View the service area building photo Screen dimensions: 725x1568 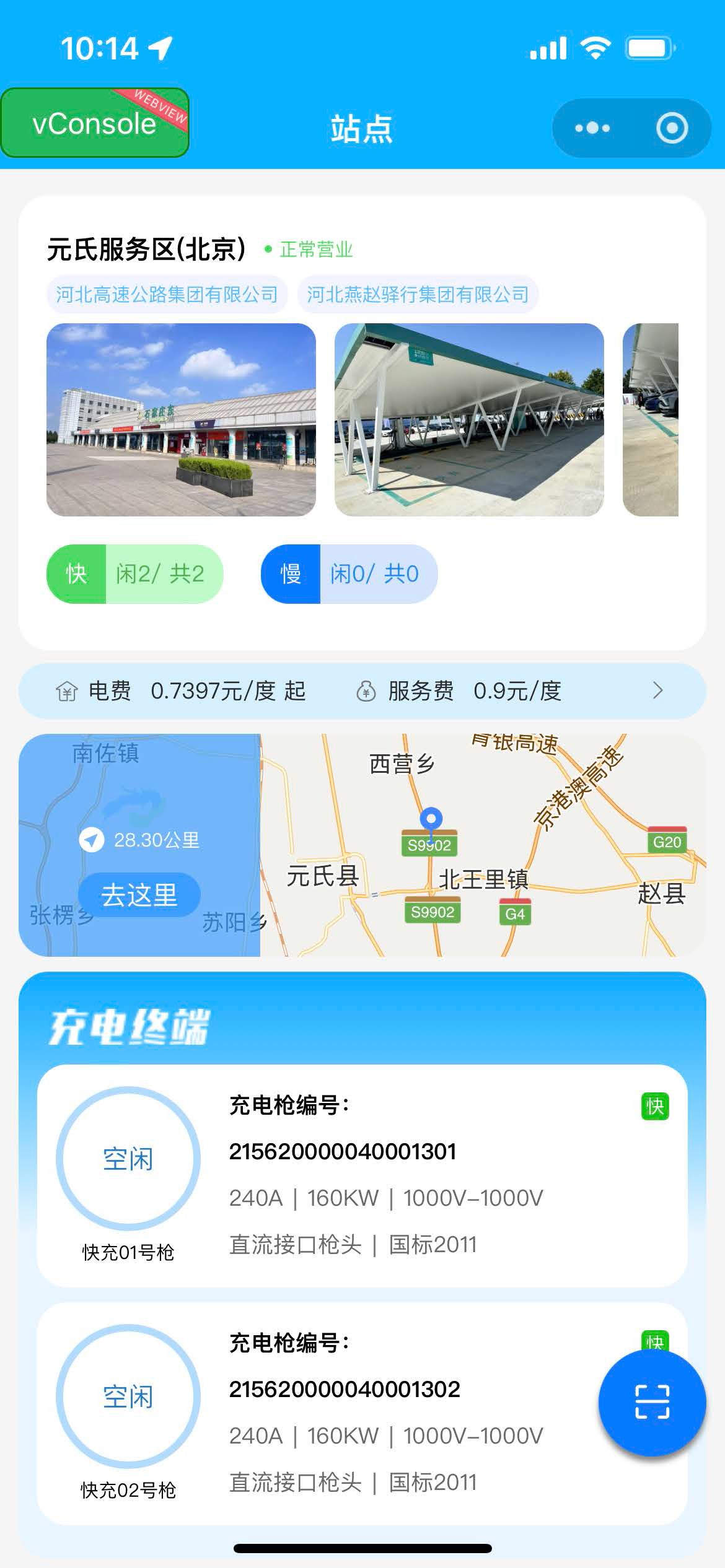point(181,419)
